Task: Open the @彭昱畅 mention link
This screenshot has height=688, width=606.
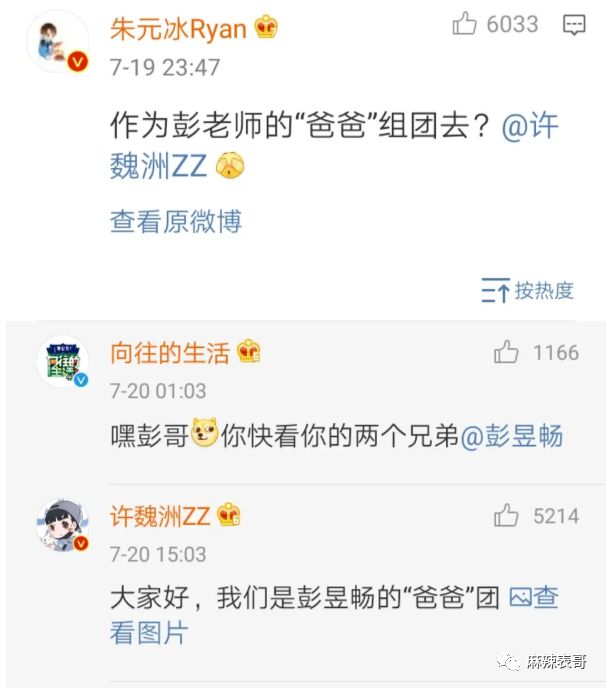Action: coord(512,436)
